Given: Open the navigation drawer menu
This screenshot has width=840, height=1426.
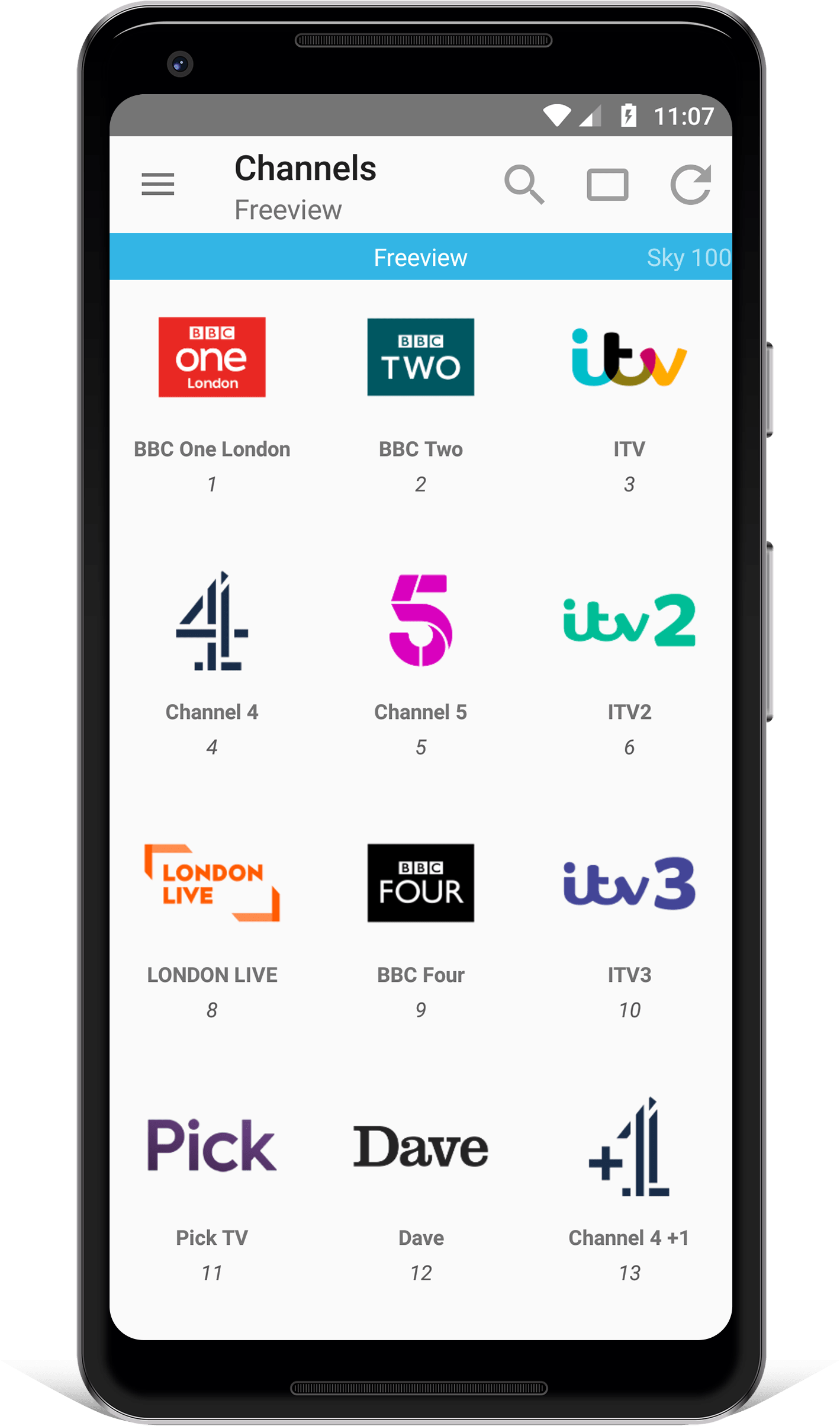Looking at the screenshot, I should tap(157, 184).
